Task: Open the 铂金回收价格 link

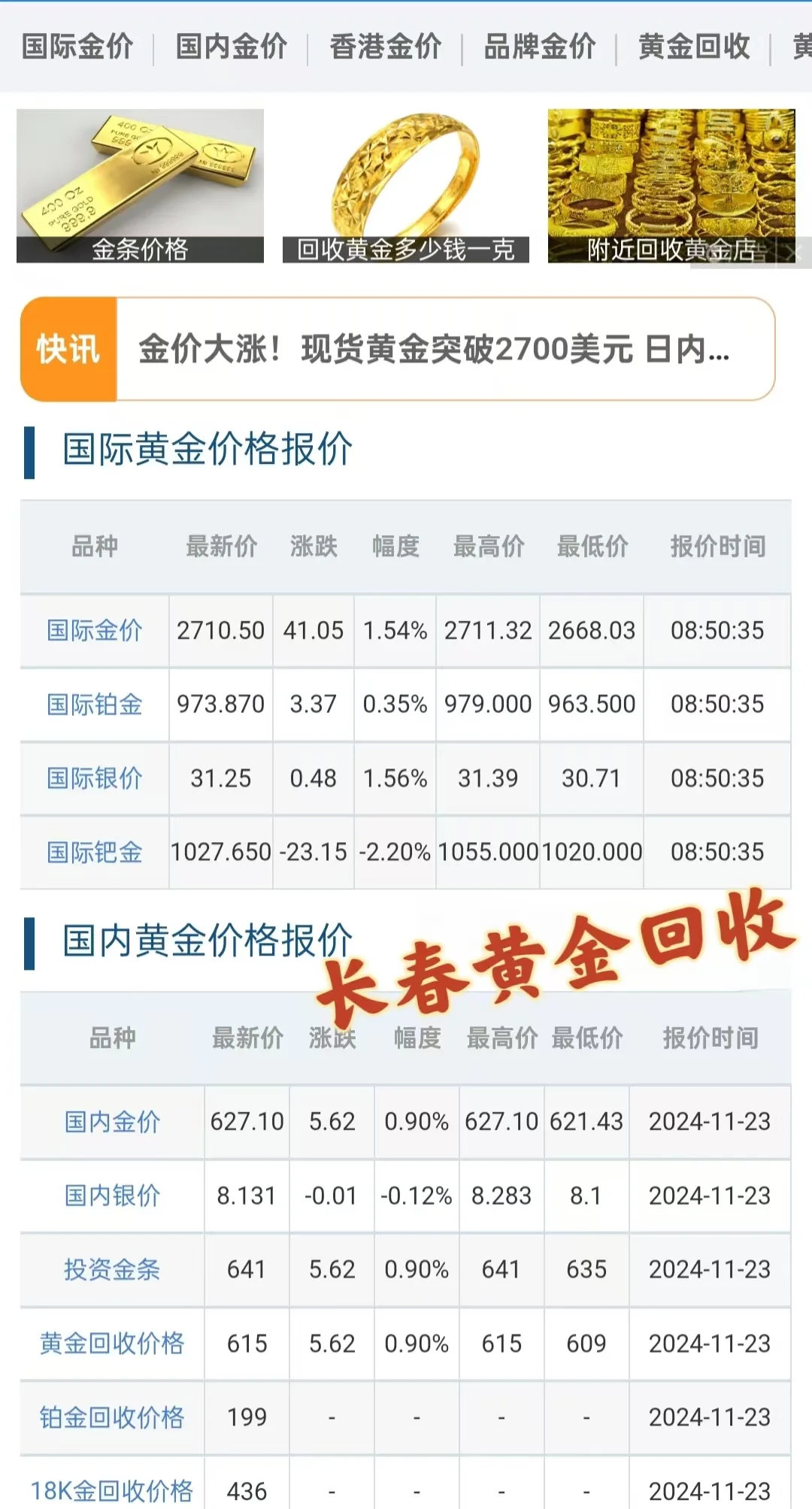Action: [112, 1417]
